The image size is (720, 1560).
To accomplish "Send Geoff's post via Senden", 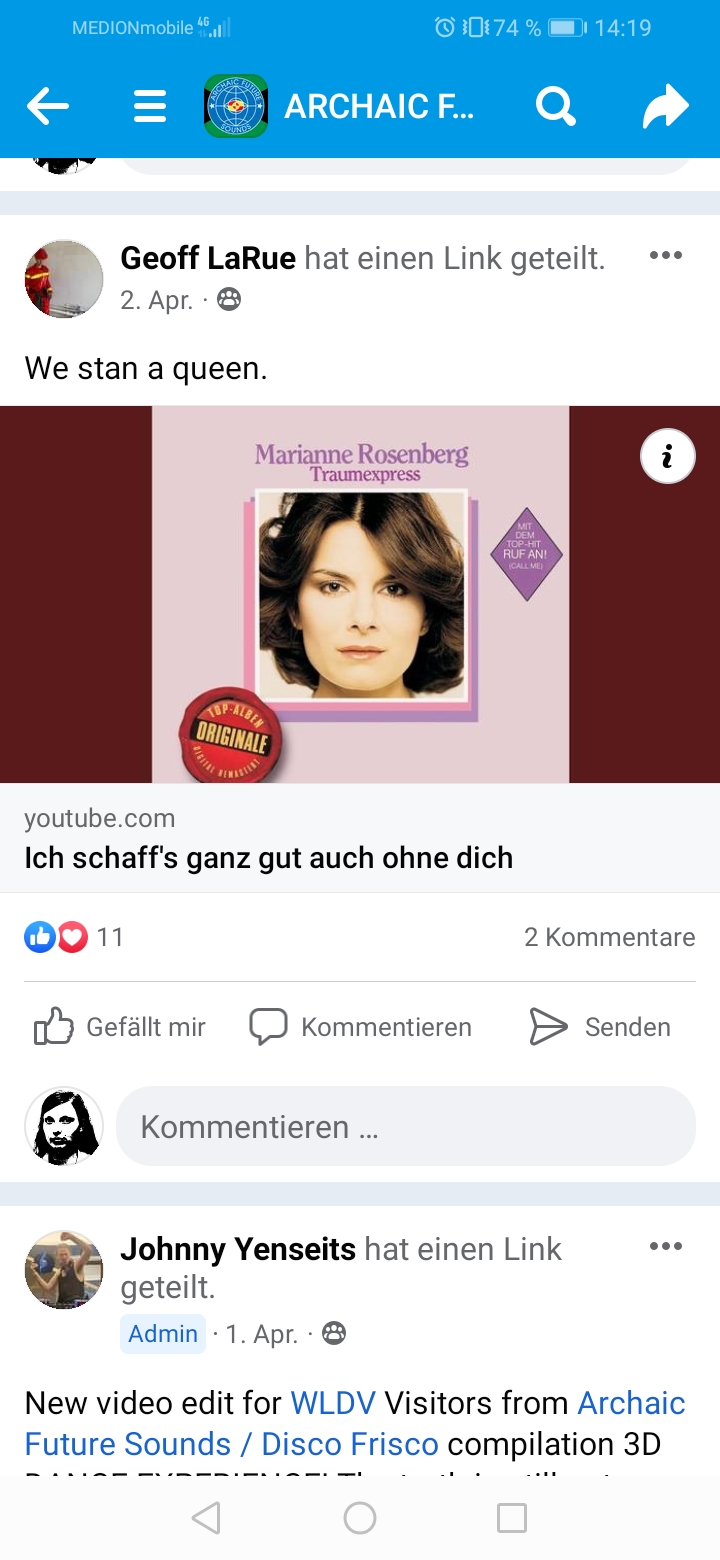I will click(600, 1027).
